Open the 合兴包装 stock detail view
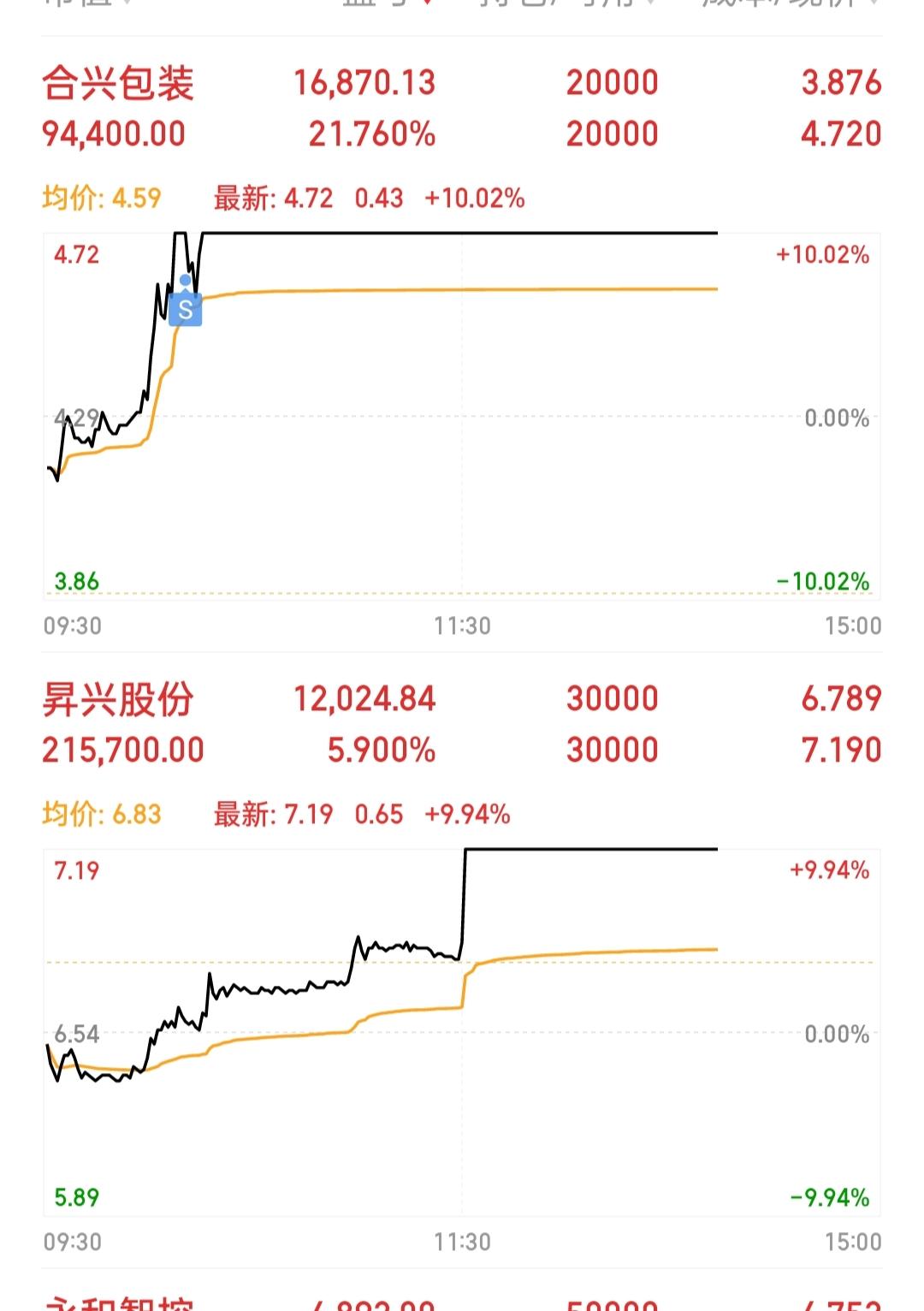This screenshot has width=924, height=1311. coord(118,82)
